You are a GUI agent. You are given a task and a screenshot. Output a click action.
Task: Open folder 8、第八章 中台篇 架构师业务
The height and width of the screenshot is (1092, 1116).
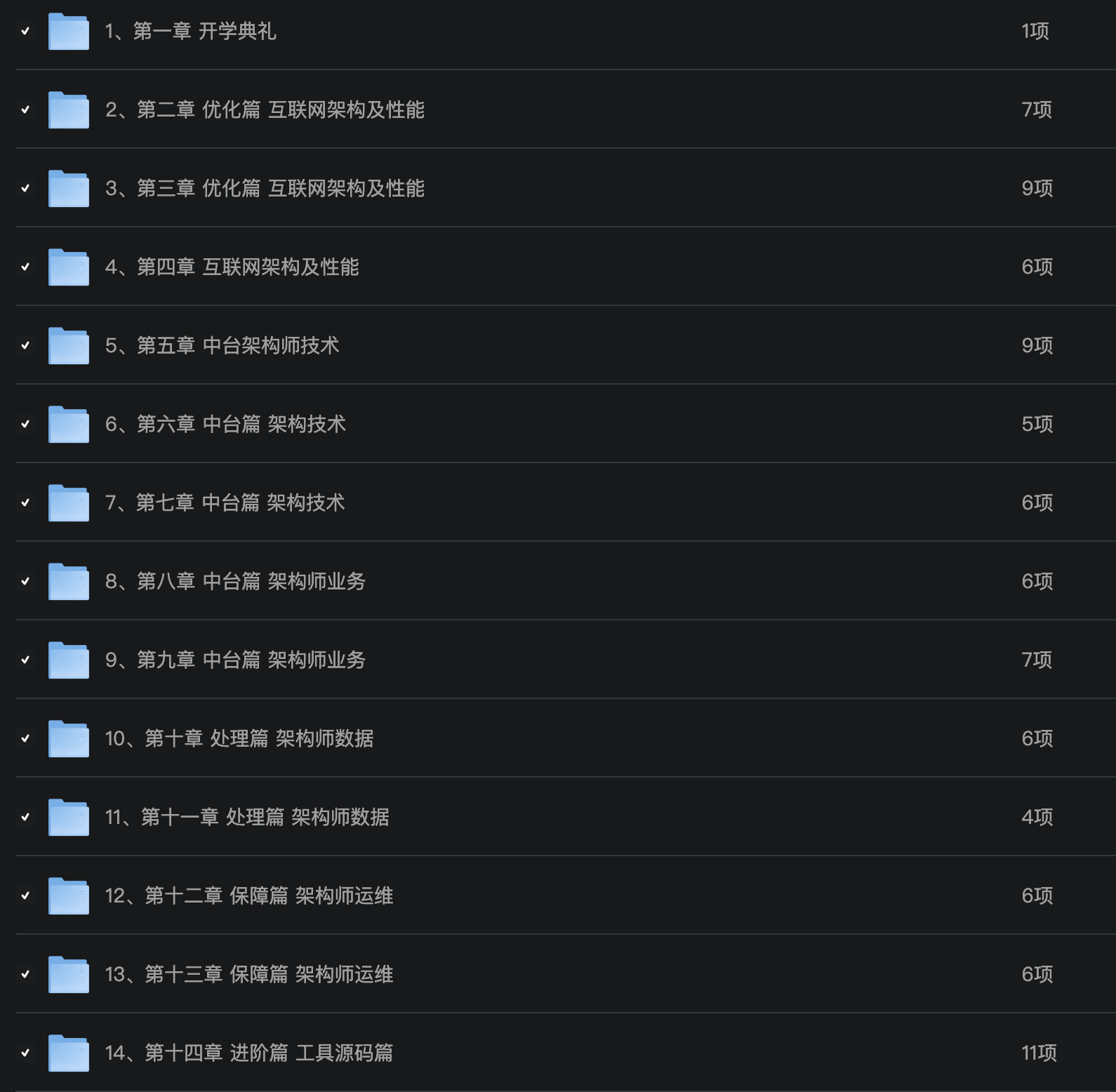coord(235,582)
